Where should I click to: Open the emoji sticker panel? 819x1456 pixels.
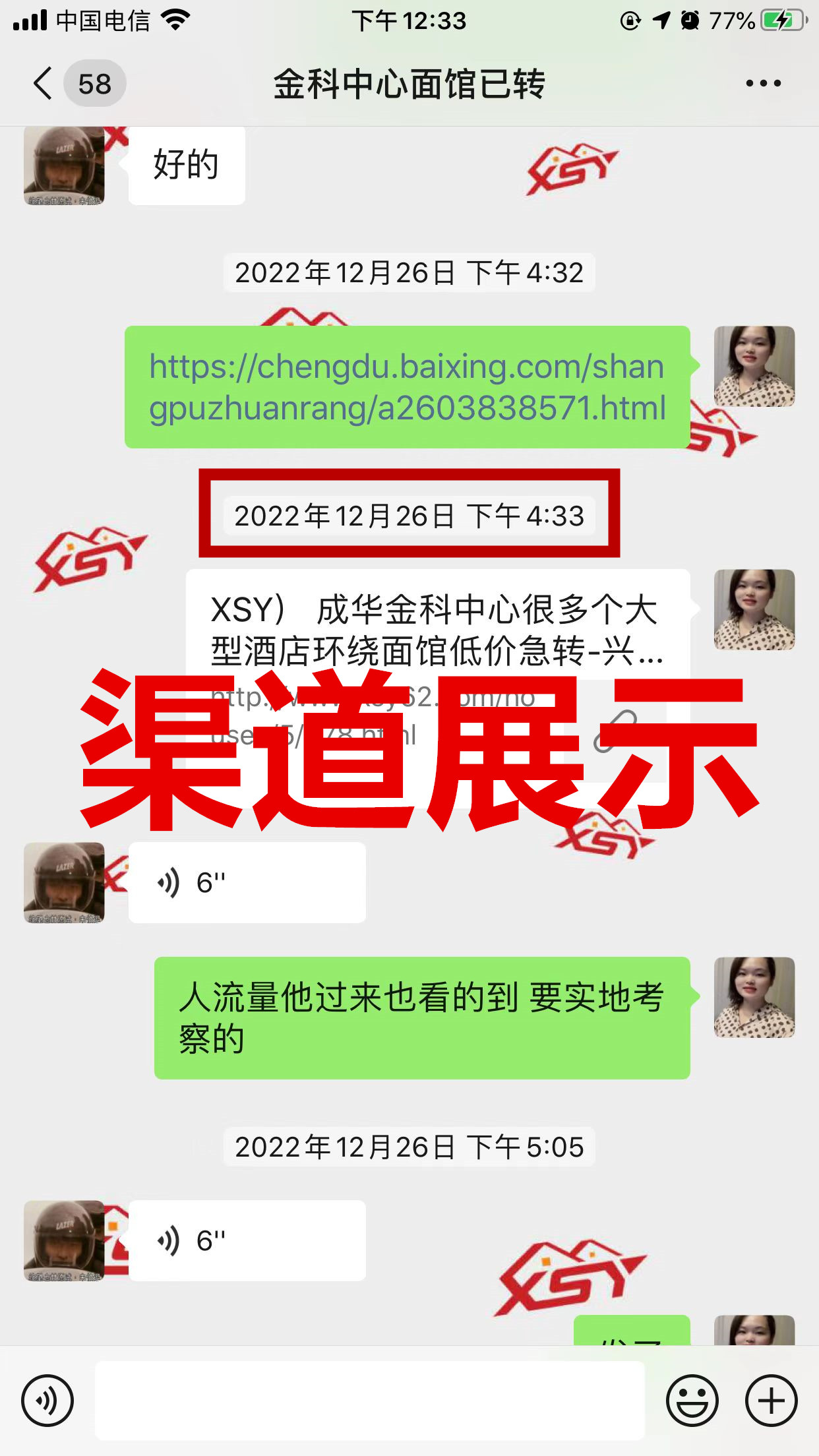click(x=692, y=1400)
